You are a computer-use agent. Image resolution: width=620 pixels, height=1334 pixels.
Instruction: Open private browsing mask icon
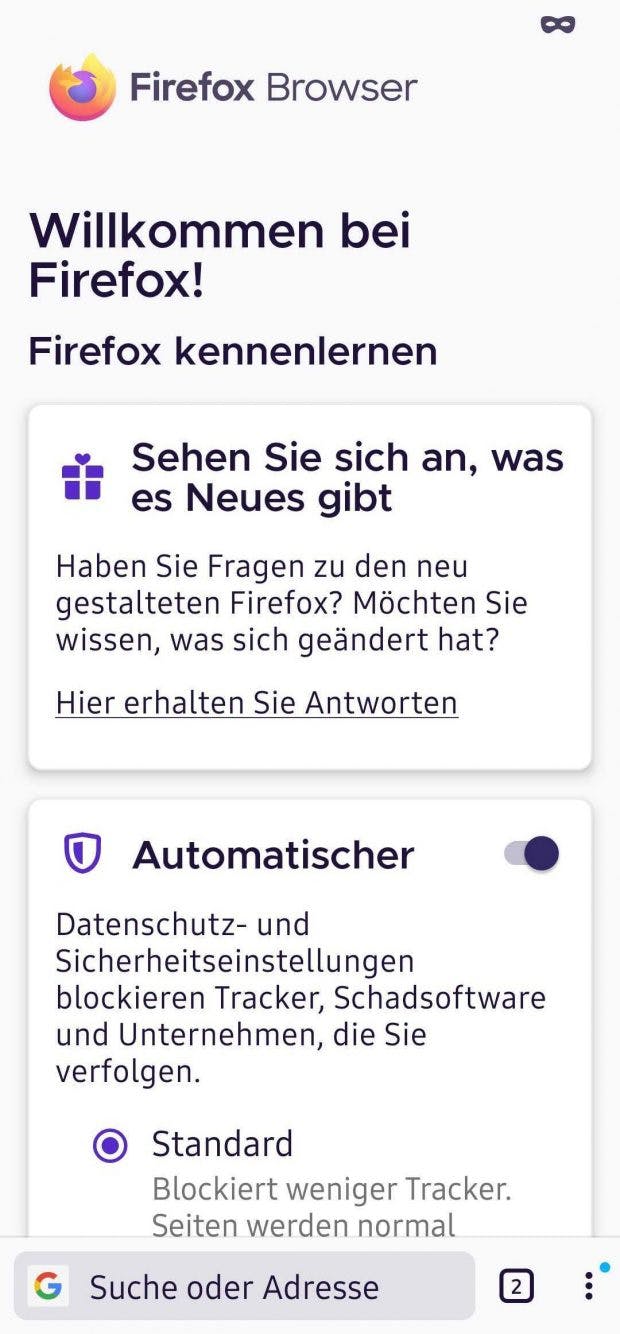click(x=558, y=25)
